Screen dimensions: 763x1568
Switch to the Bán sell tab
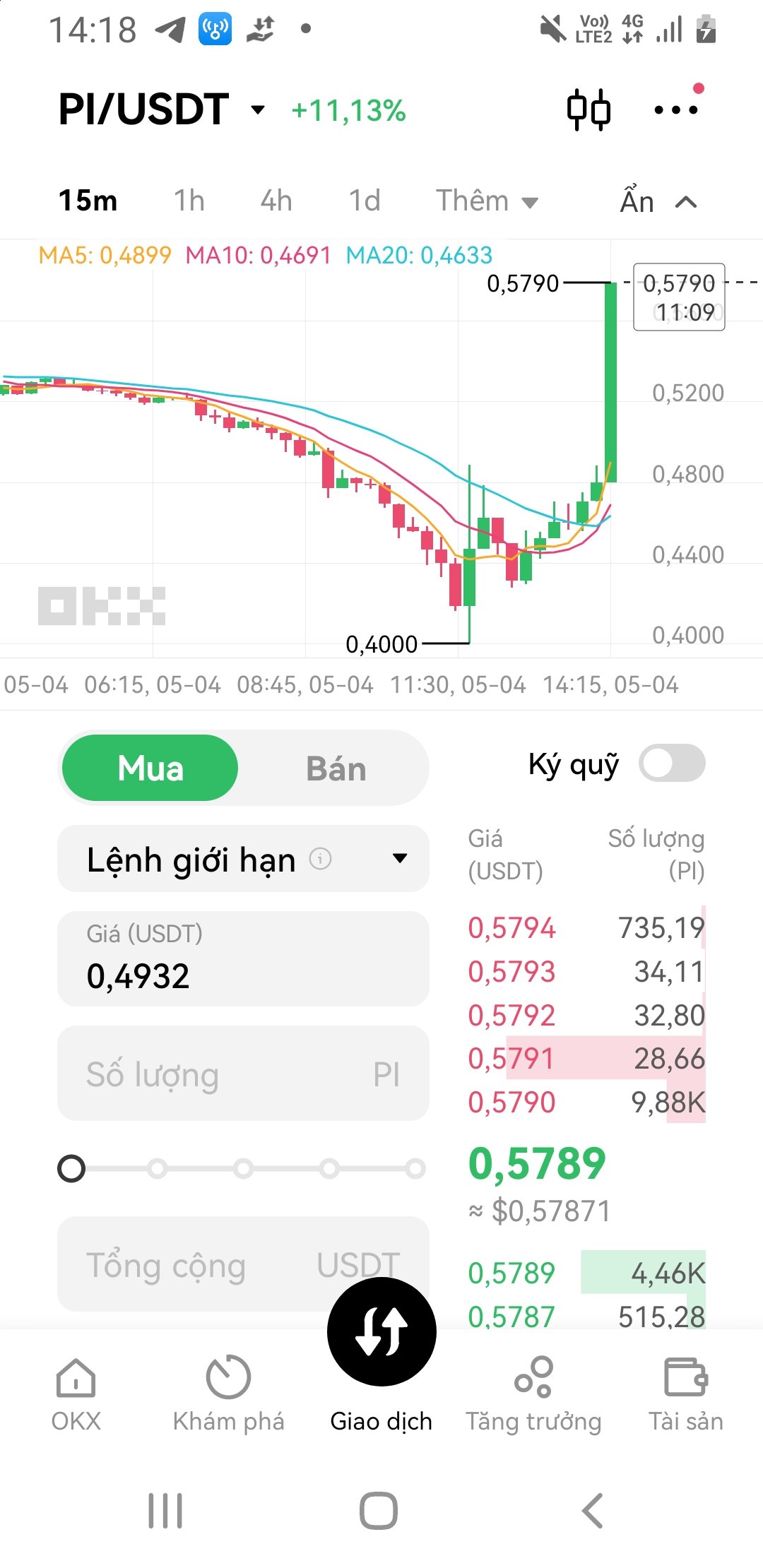pyautogui.click(x=336, y=768)
